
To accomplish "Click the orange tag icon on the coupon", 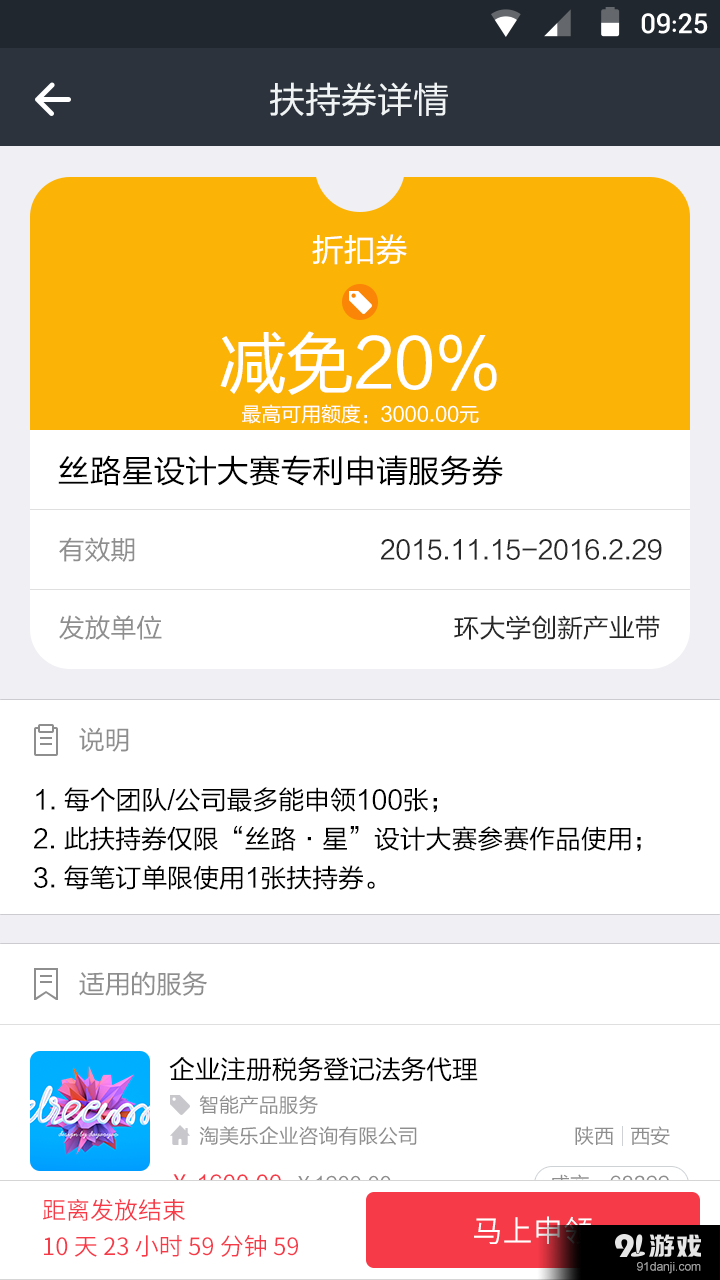I will [359, 302].
